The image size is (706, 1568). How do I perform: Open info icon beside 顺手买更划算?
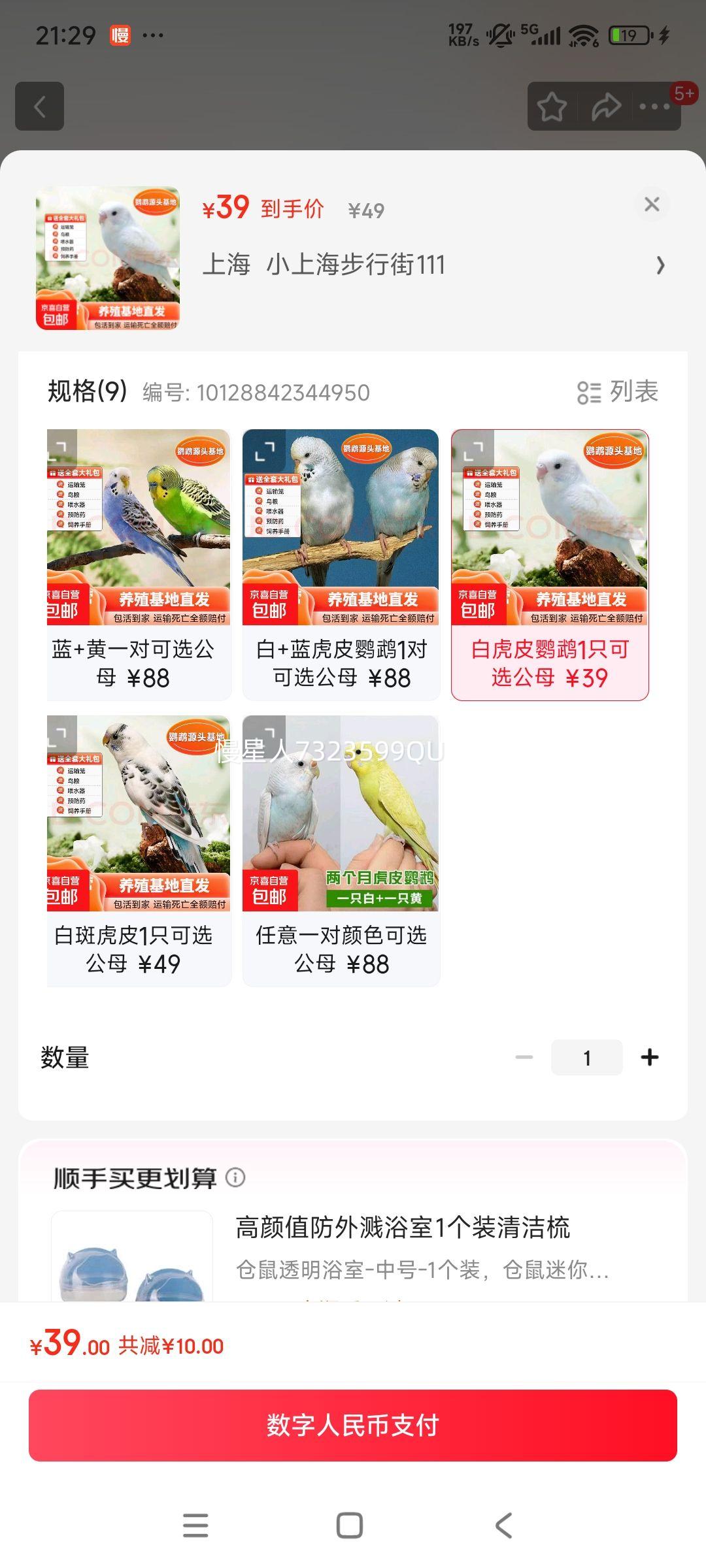[x=235, y=1177]
